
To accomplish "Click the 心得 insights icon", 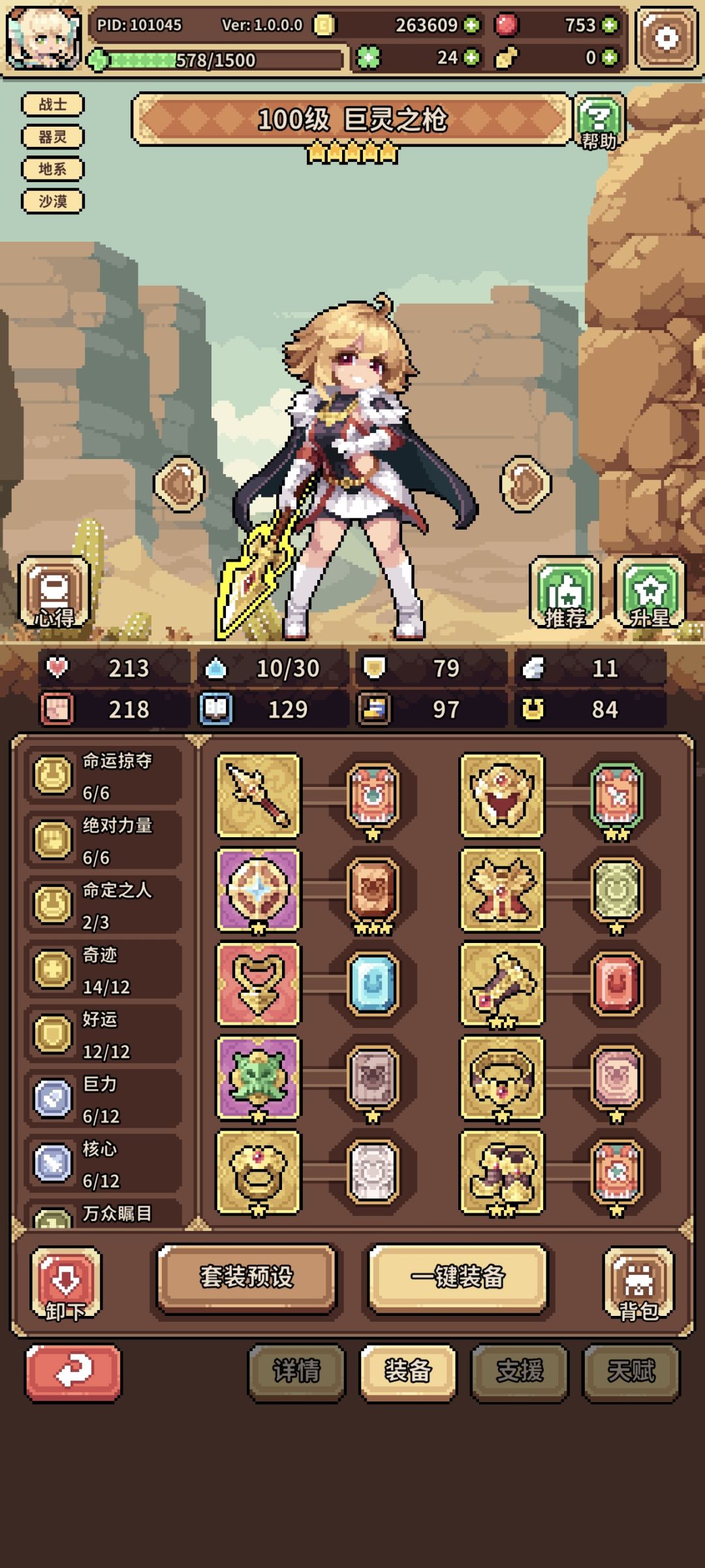I will tap(55, 594).
